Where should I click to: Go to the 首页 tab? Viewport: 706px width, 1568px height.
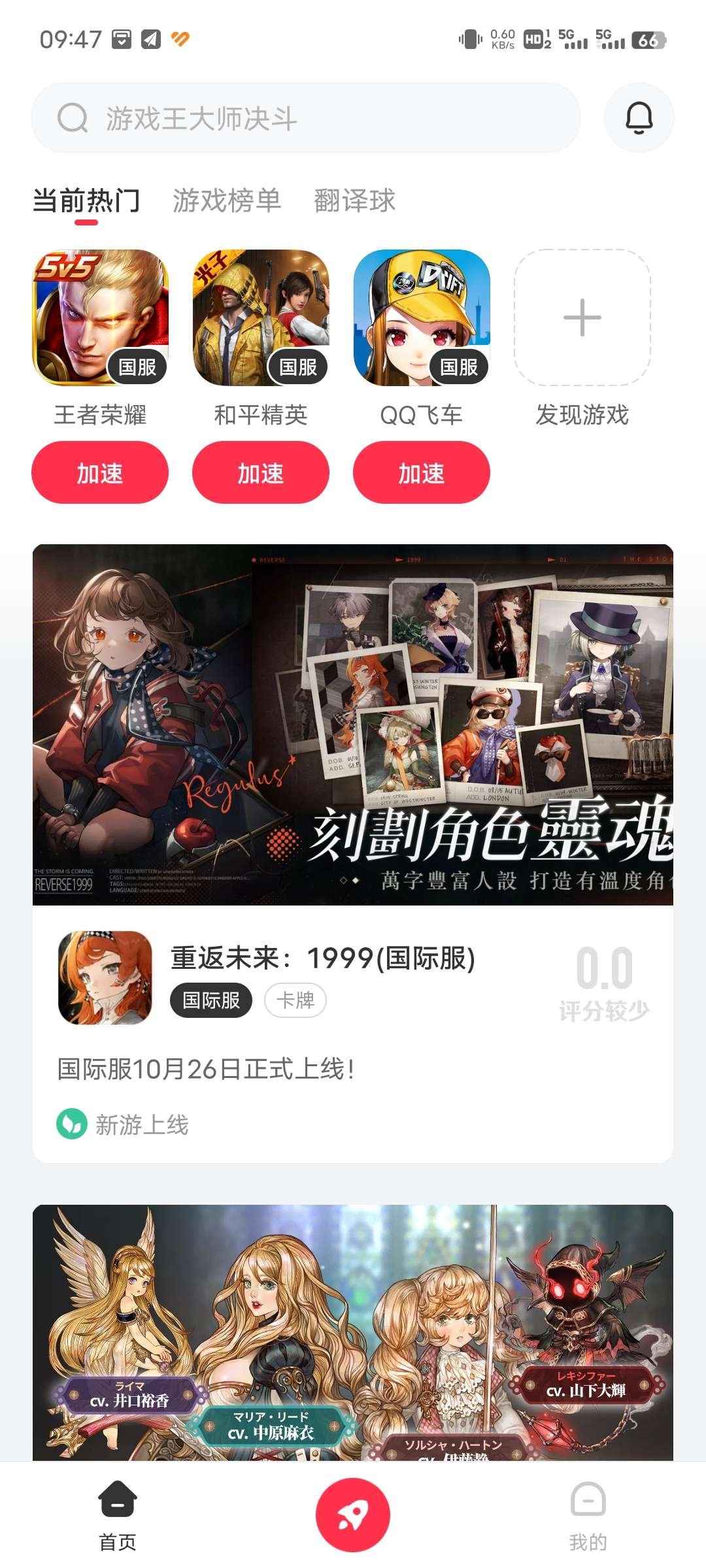(x=118, y=1514)
